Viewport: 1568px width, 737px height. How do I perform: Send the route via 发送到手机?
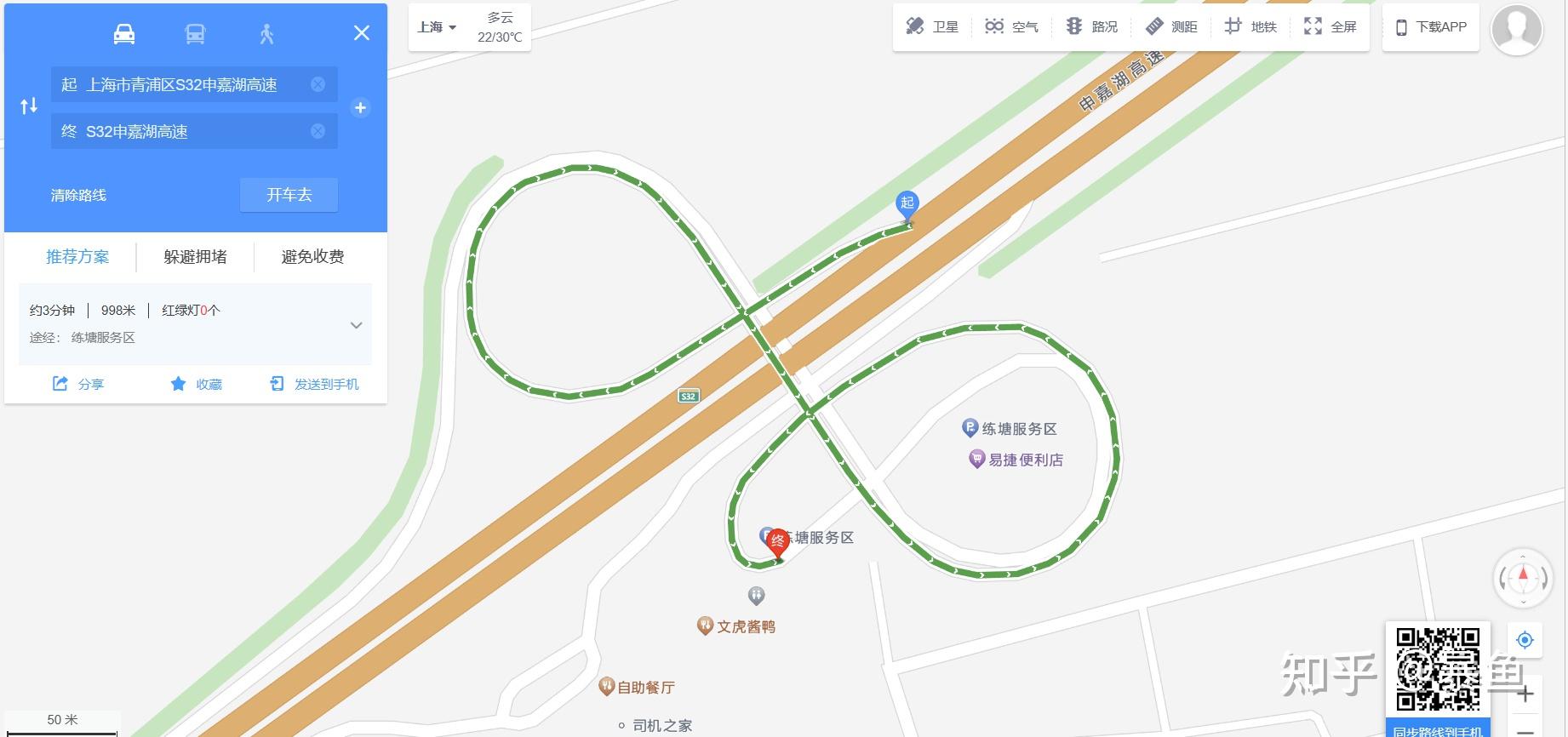(314, 384)
